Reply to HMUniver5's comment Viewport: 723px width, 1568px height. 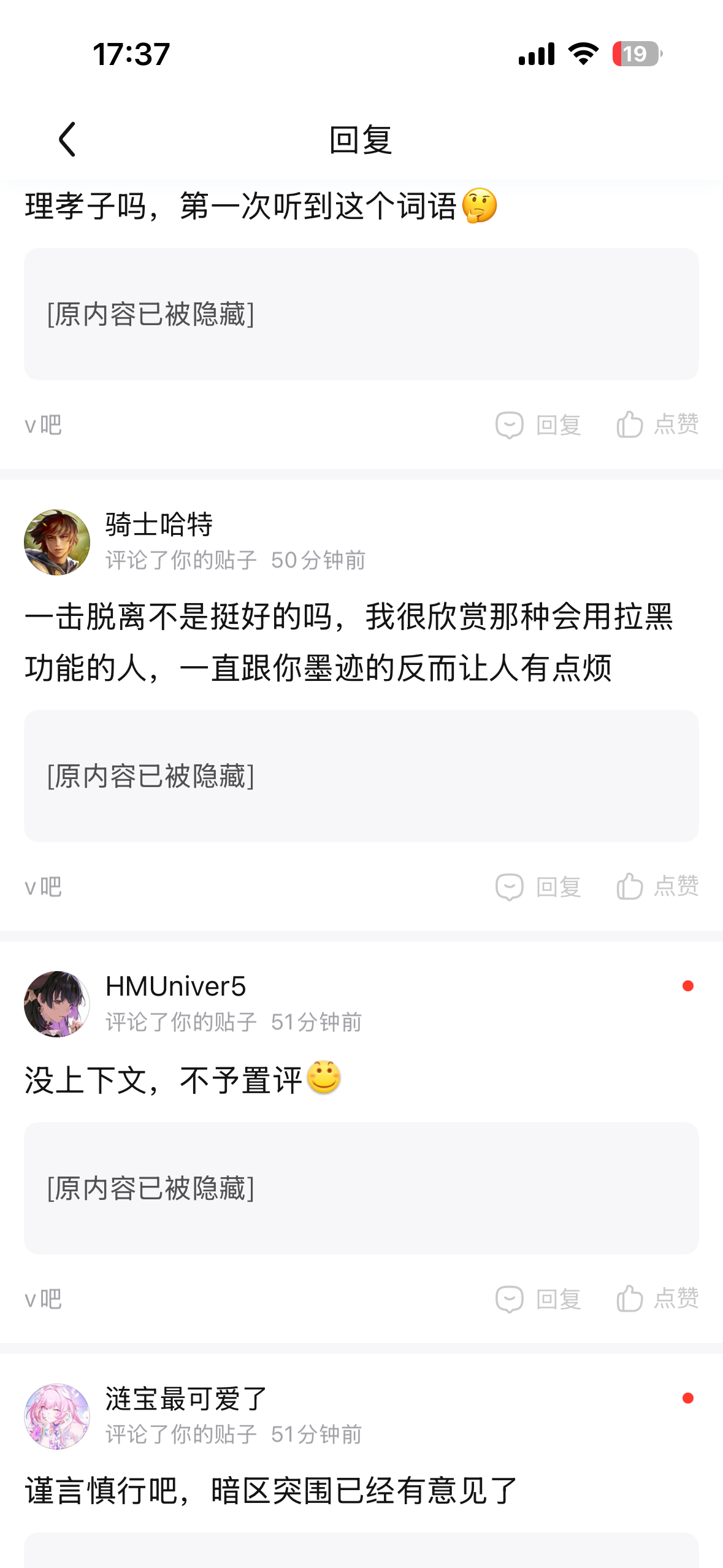(x=538, y=1299)
